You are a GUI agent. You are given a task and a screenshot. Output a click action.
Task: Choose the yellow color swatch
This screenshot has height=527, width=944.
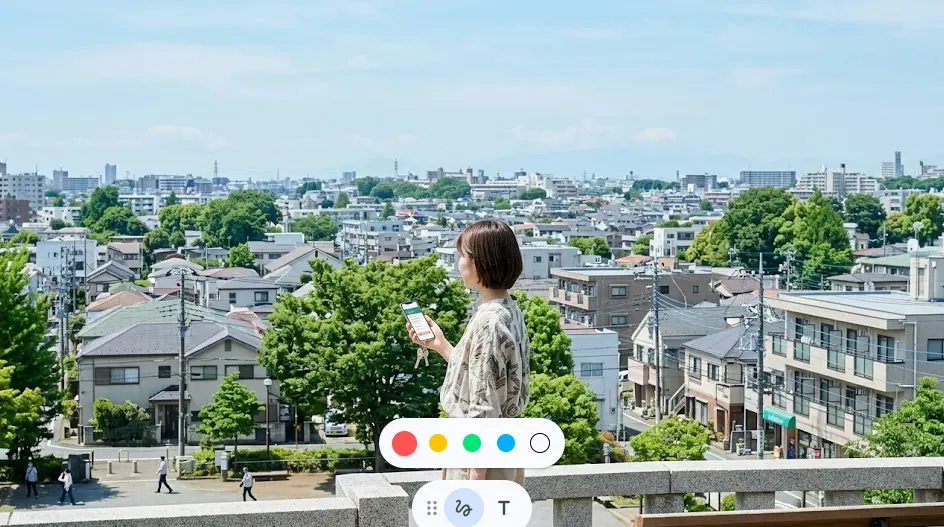pos(438,443)
